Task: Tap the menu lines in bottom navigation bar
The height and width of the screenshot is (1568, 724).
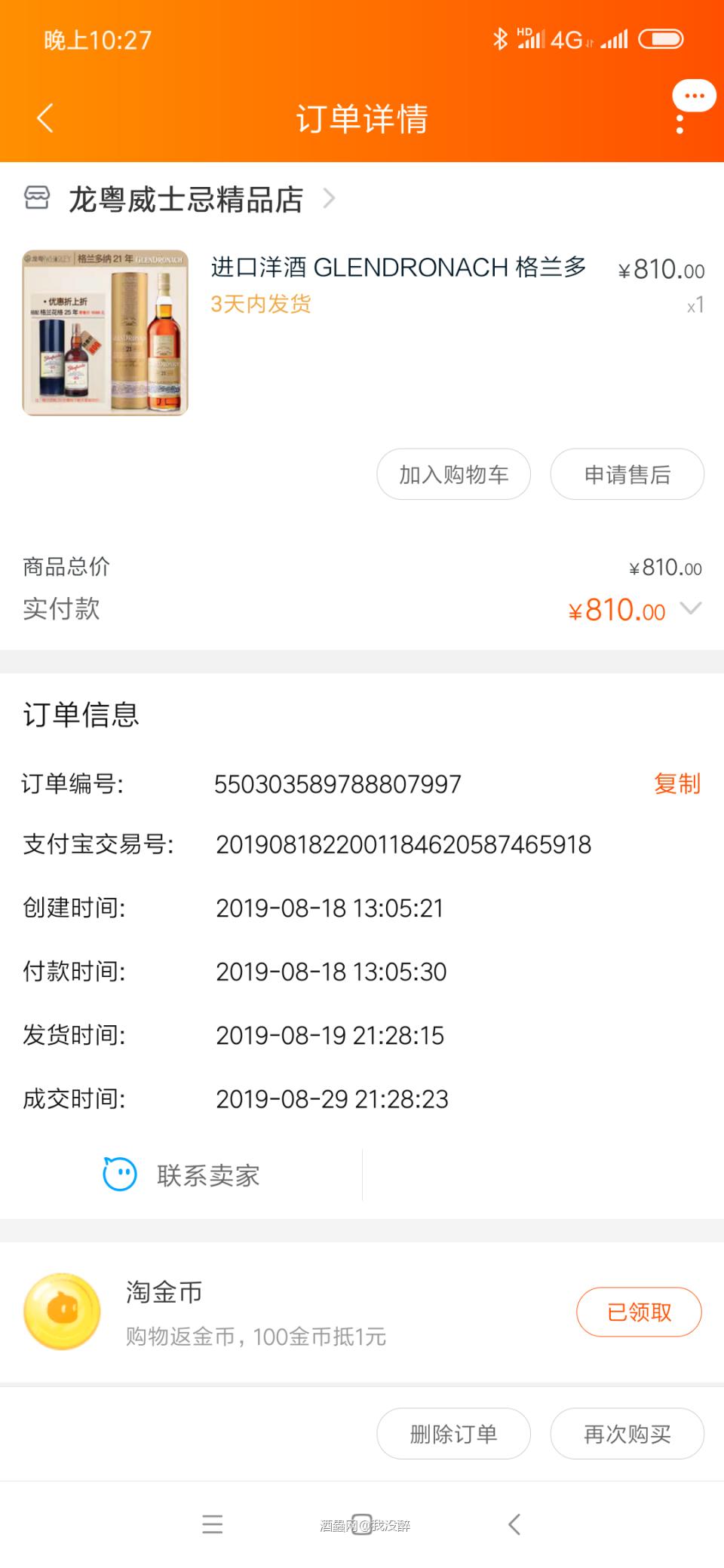Action: point(213,1524)
